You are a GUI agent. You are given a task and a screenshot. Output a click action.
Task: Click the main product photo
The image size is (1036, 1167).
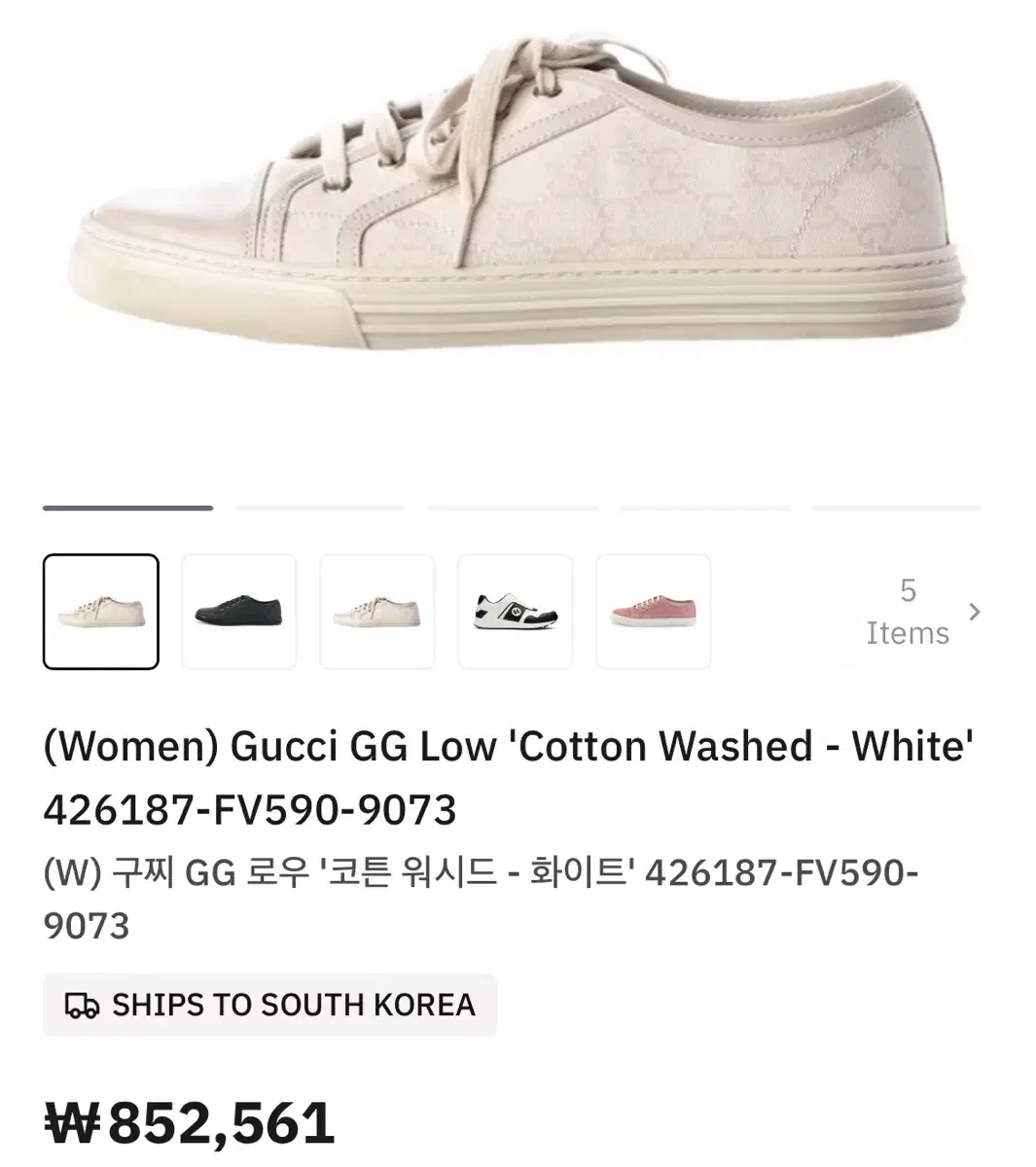click(x=518, y=214)
